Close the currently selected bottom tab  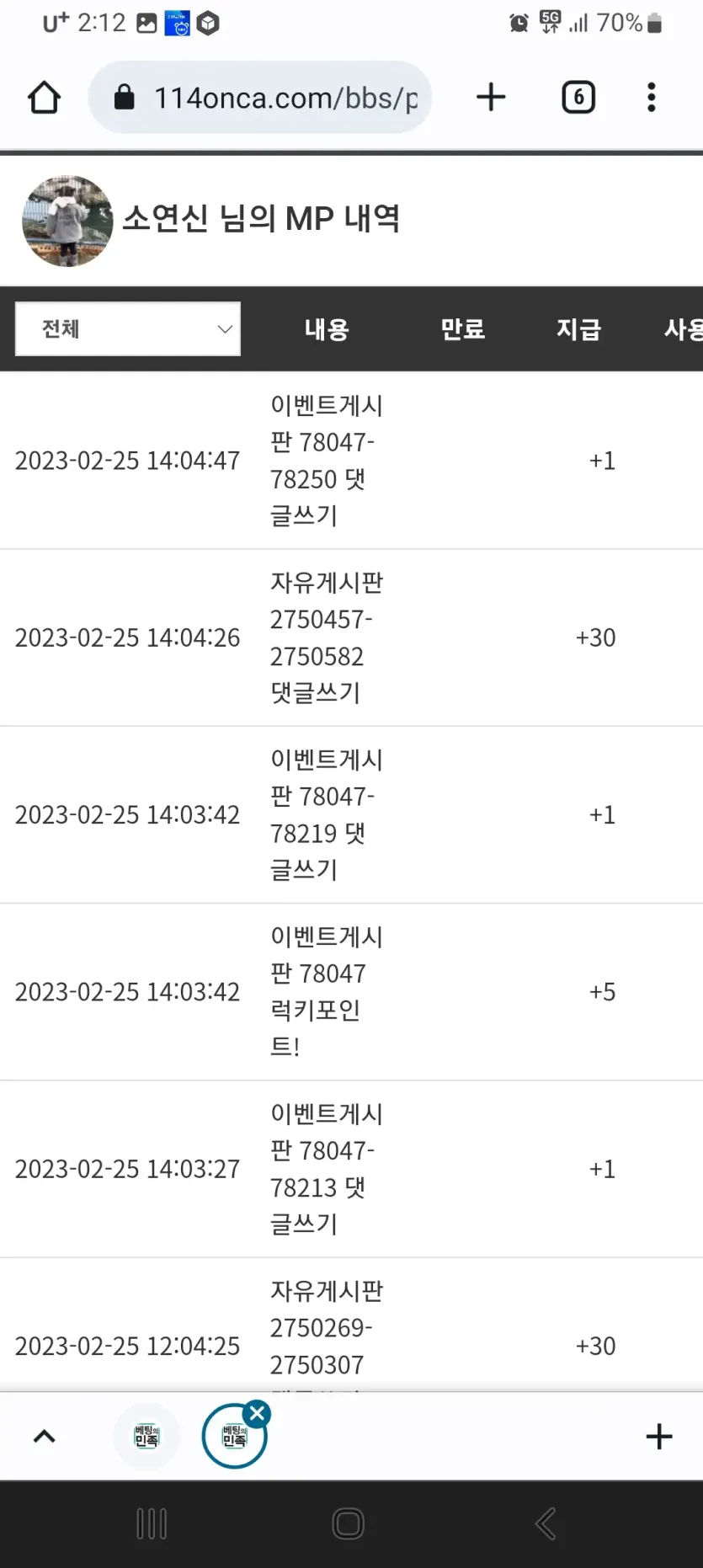(257, 1412)
